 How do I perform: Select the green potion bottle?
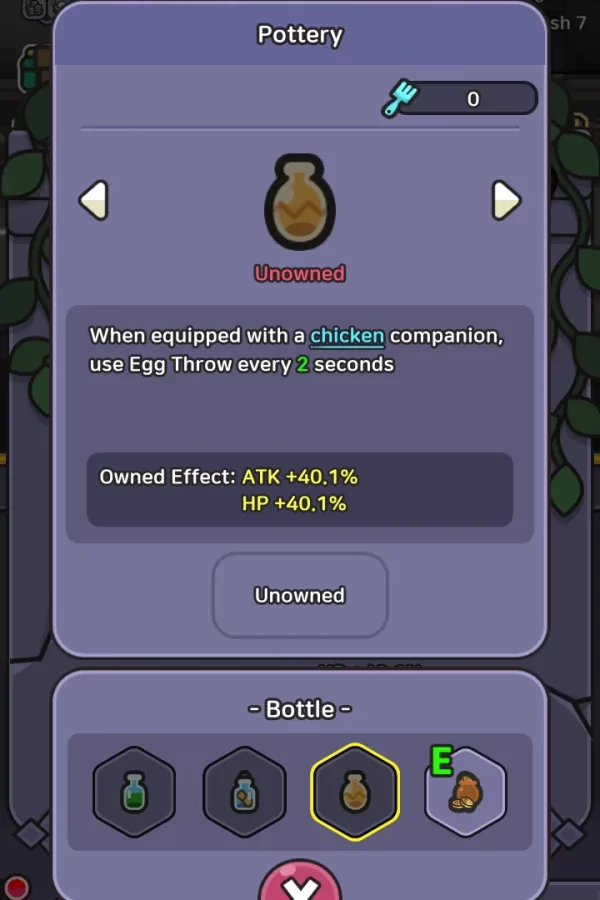(x=134, y=792)
